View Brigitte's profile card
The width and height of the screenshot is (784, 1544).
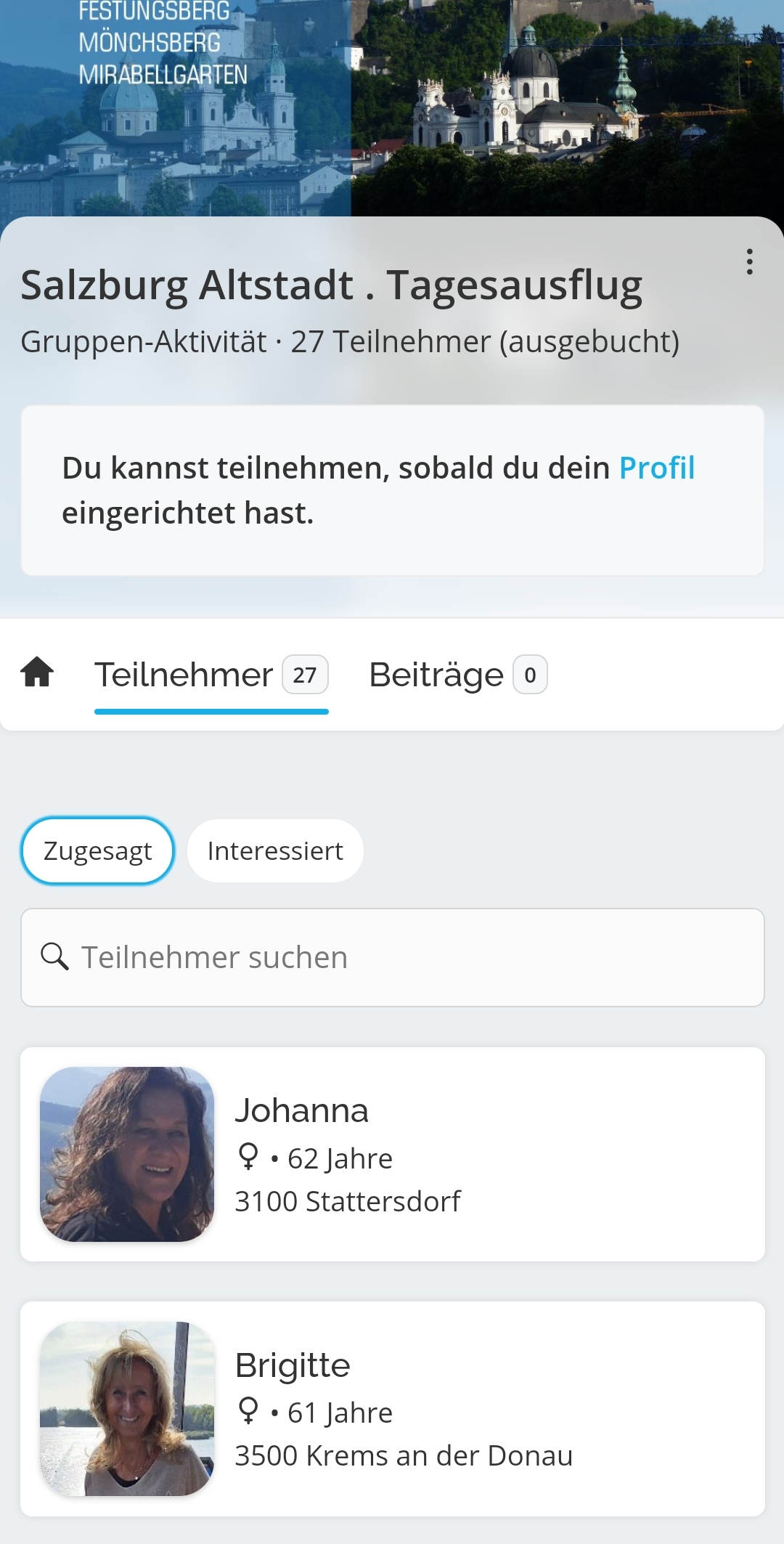pyautogui.click(x=392, y=1408)
